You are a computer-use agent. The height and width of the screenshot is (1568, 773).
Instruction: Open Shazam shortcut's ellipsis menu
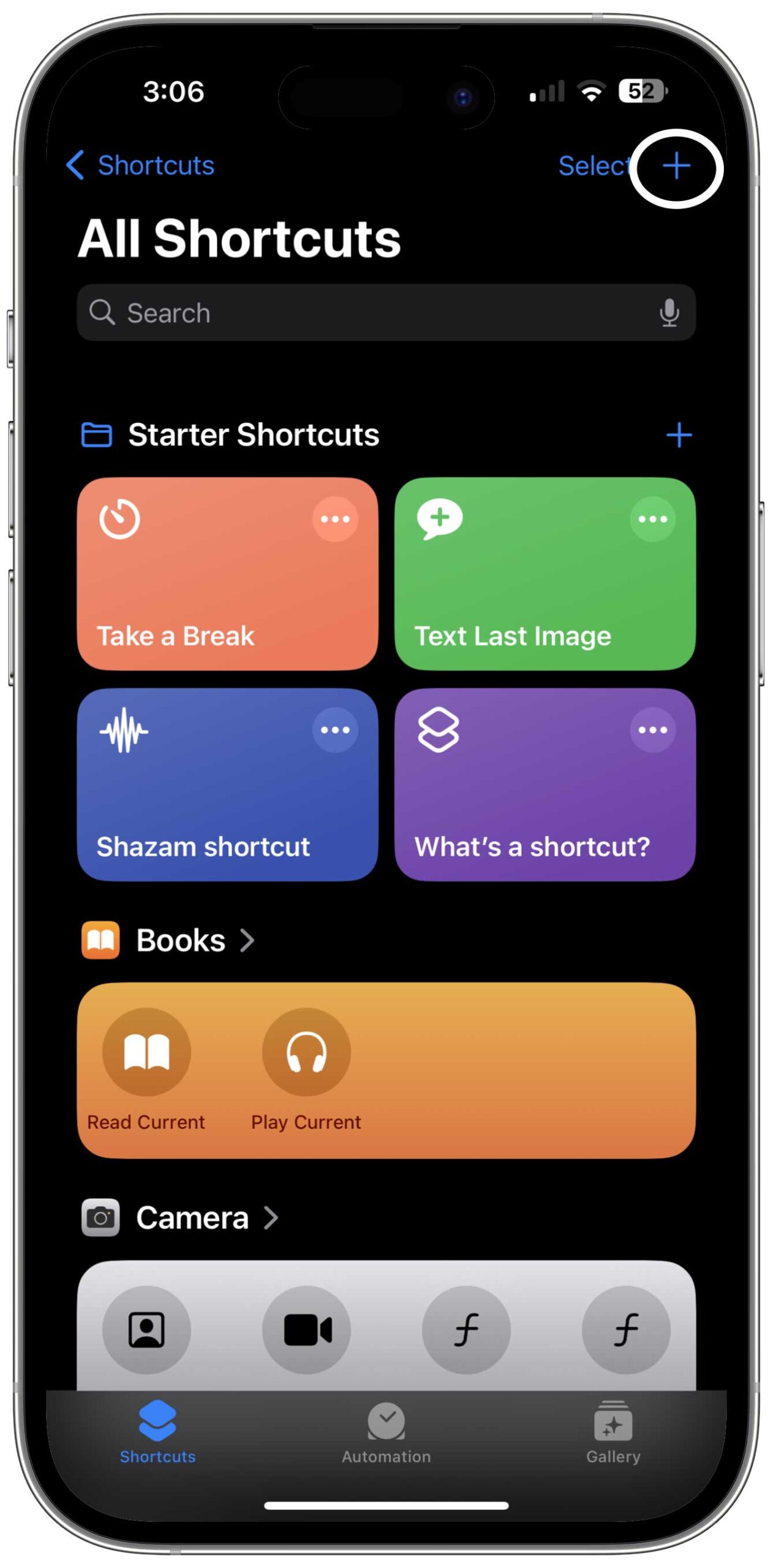tap(335, 730)
